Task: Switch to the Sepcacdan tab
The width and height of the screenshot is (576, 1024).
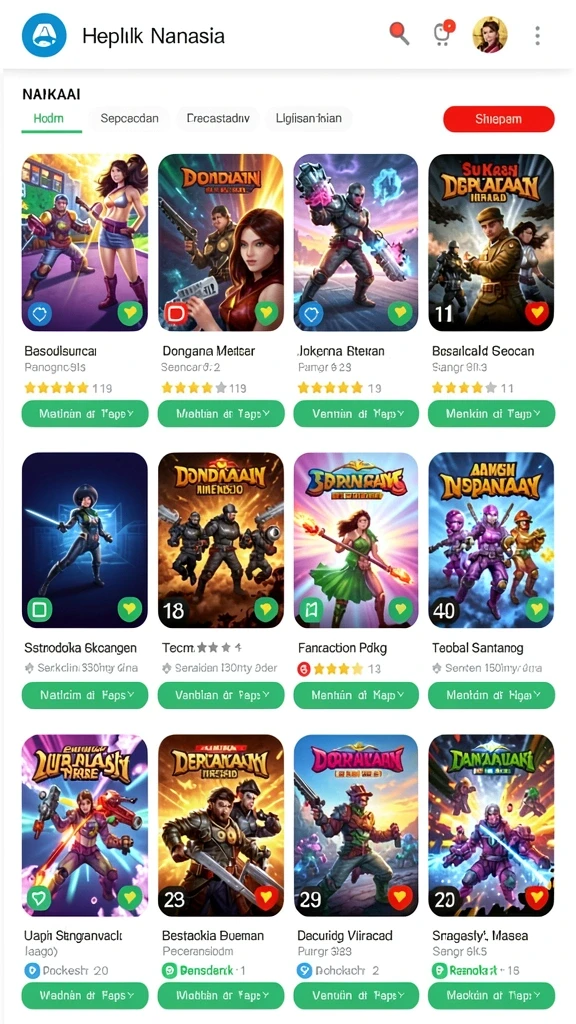Action: click(129, 119)
